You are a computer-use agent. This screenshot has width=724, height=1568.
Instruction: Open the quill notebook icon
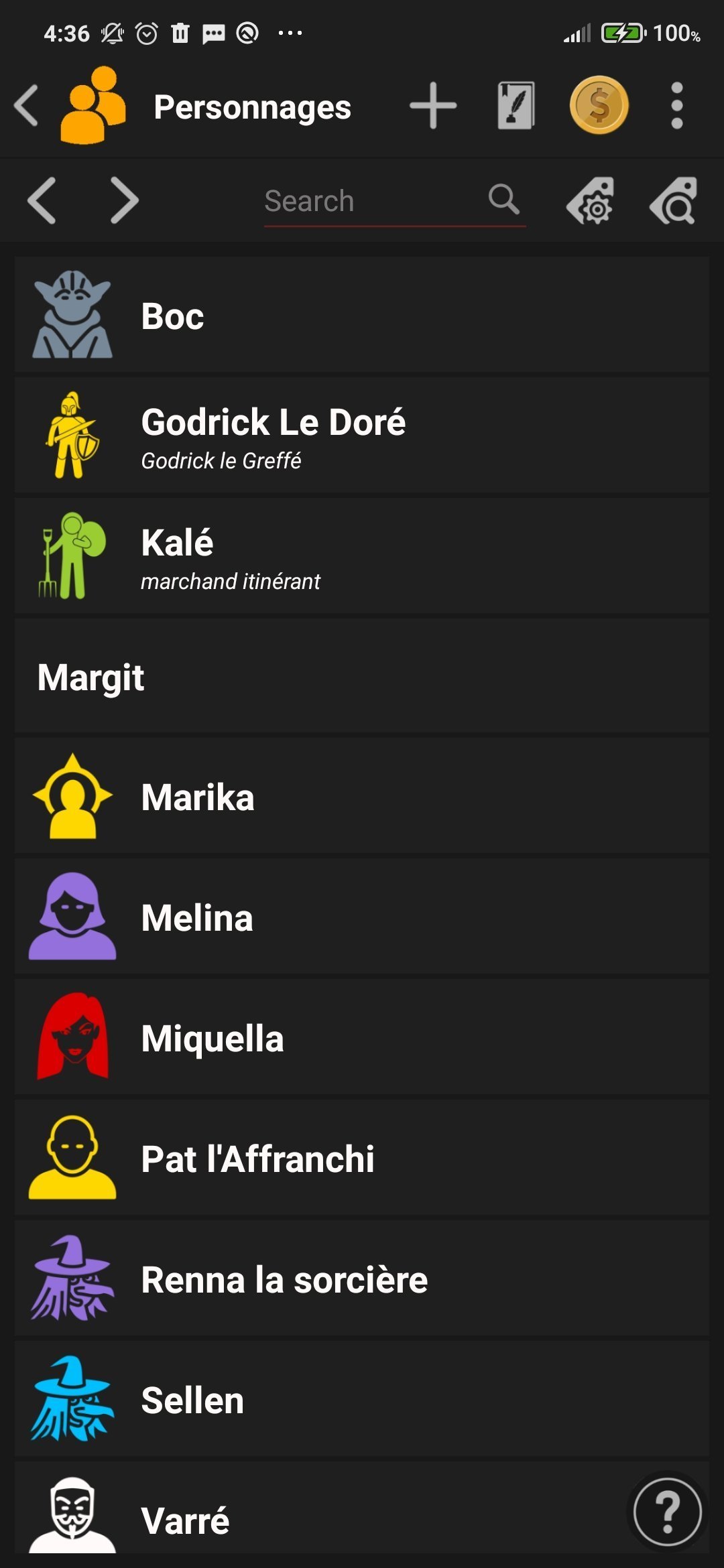click(516, 106)
